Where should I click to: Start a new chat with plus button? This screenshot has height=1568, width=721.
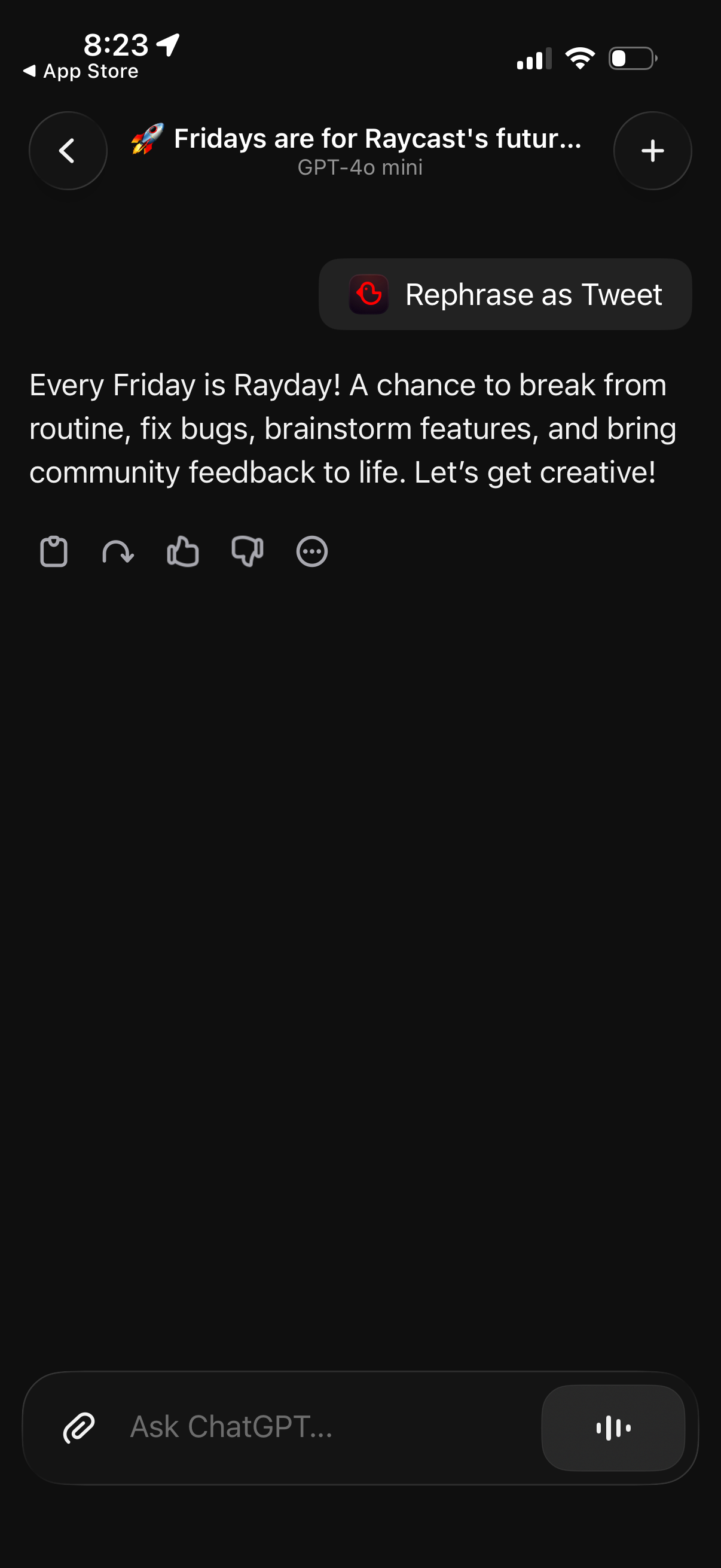pos(652,150)
